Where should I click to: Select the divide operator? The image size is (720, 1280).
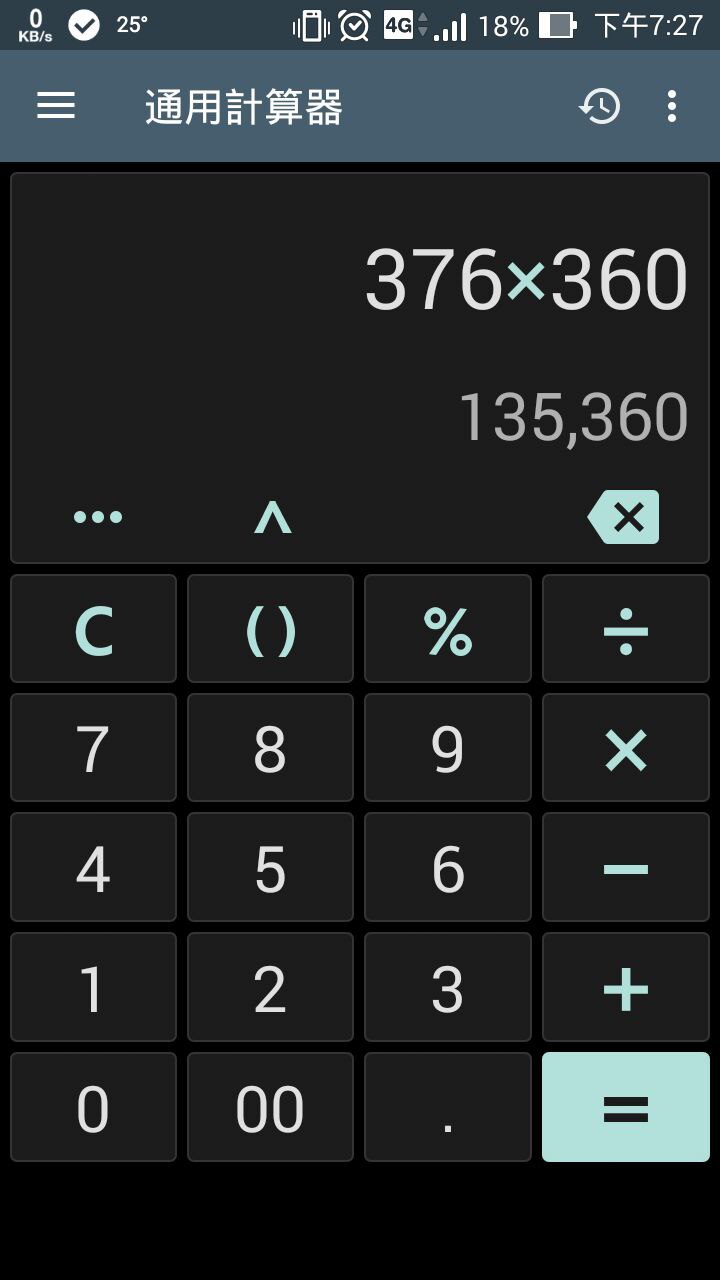coord(626,629)
